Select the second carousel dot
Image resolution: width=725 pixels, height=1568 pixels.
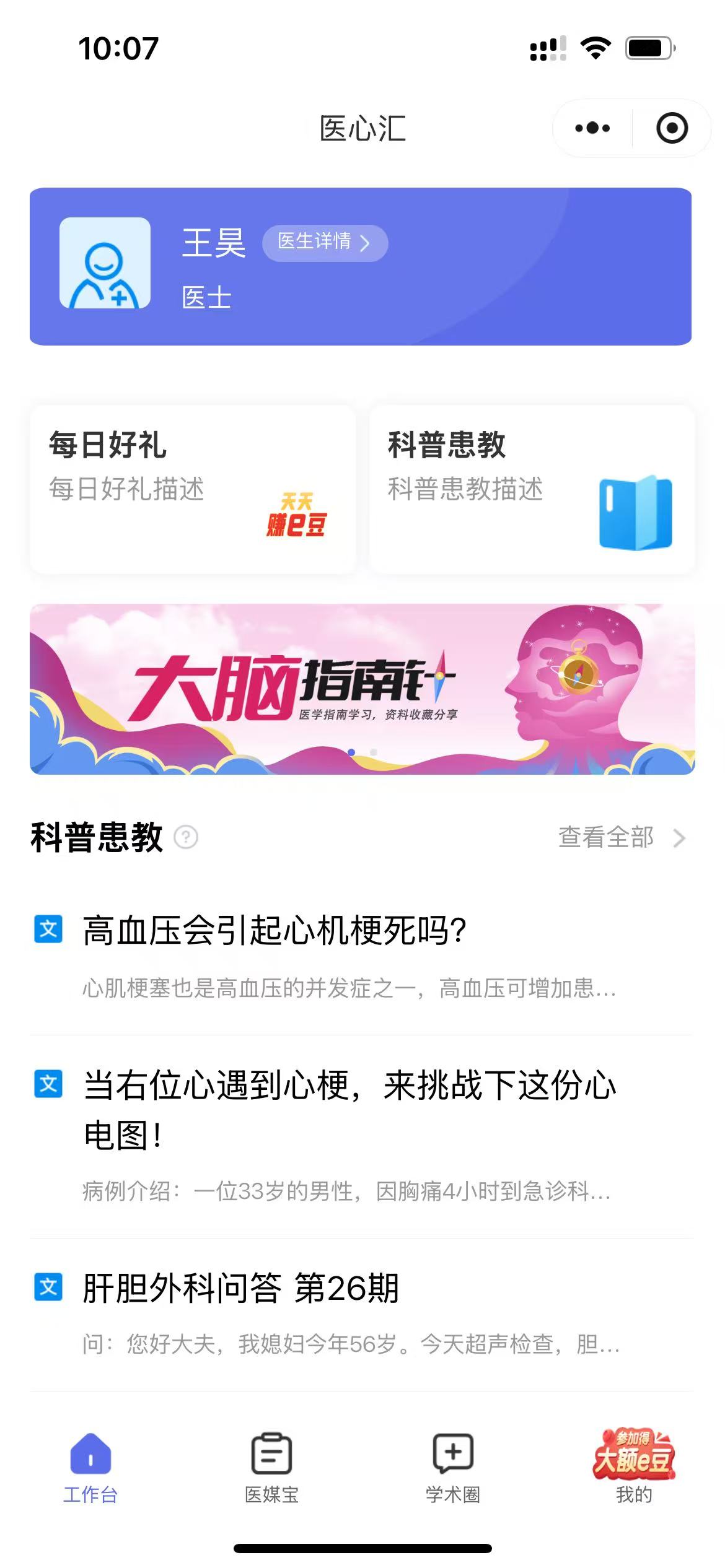tap(372, 751)
